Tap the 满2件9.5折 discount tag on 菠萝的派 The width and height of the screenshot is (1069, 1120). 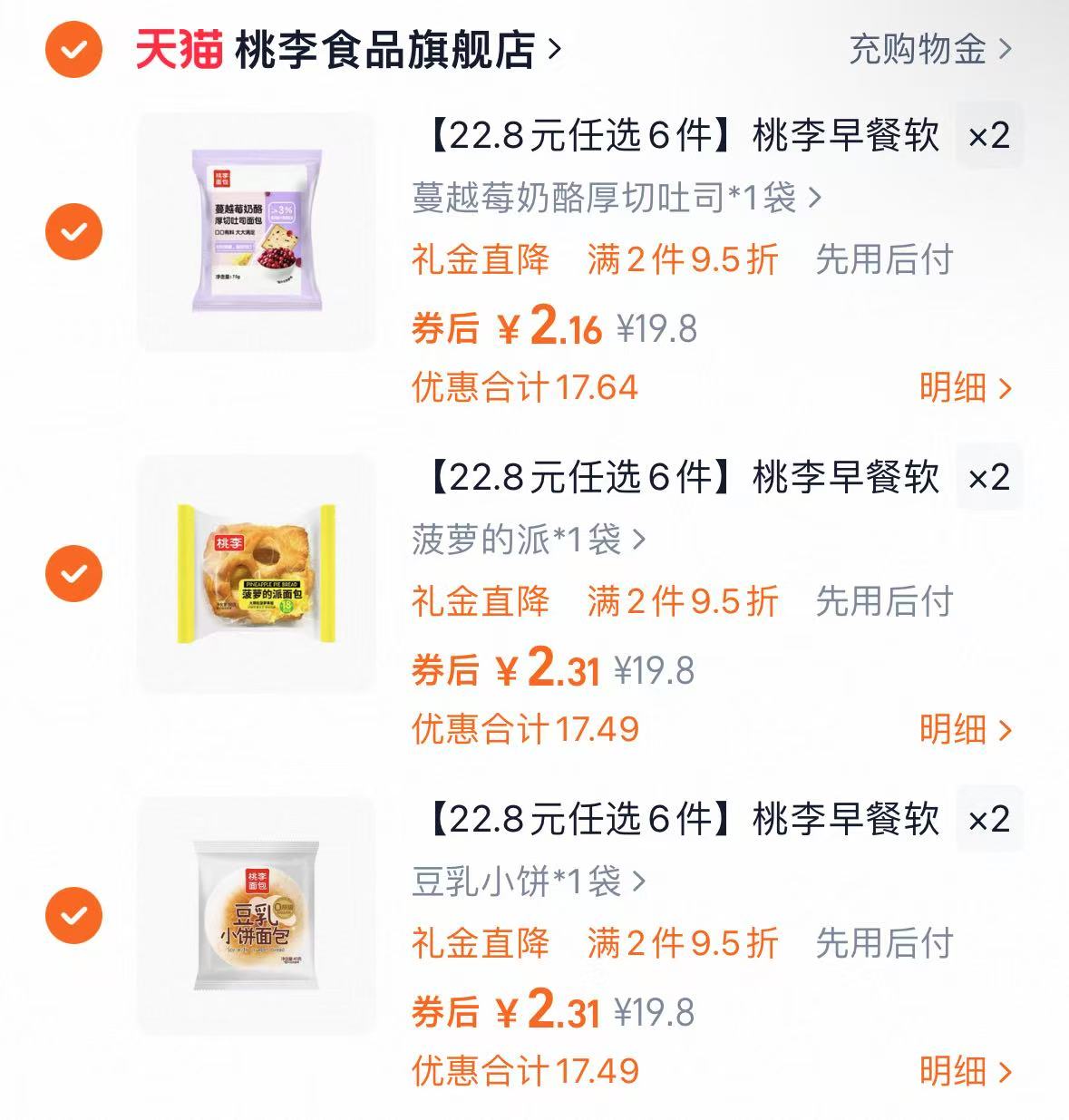[678, 601]
